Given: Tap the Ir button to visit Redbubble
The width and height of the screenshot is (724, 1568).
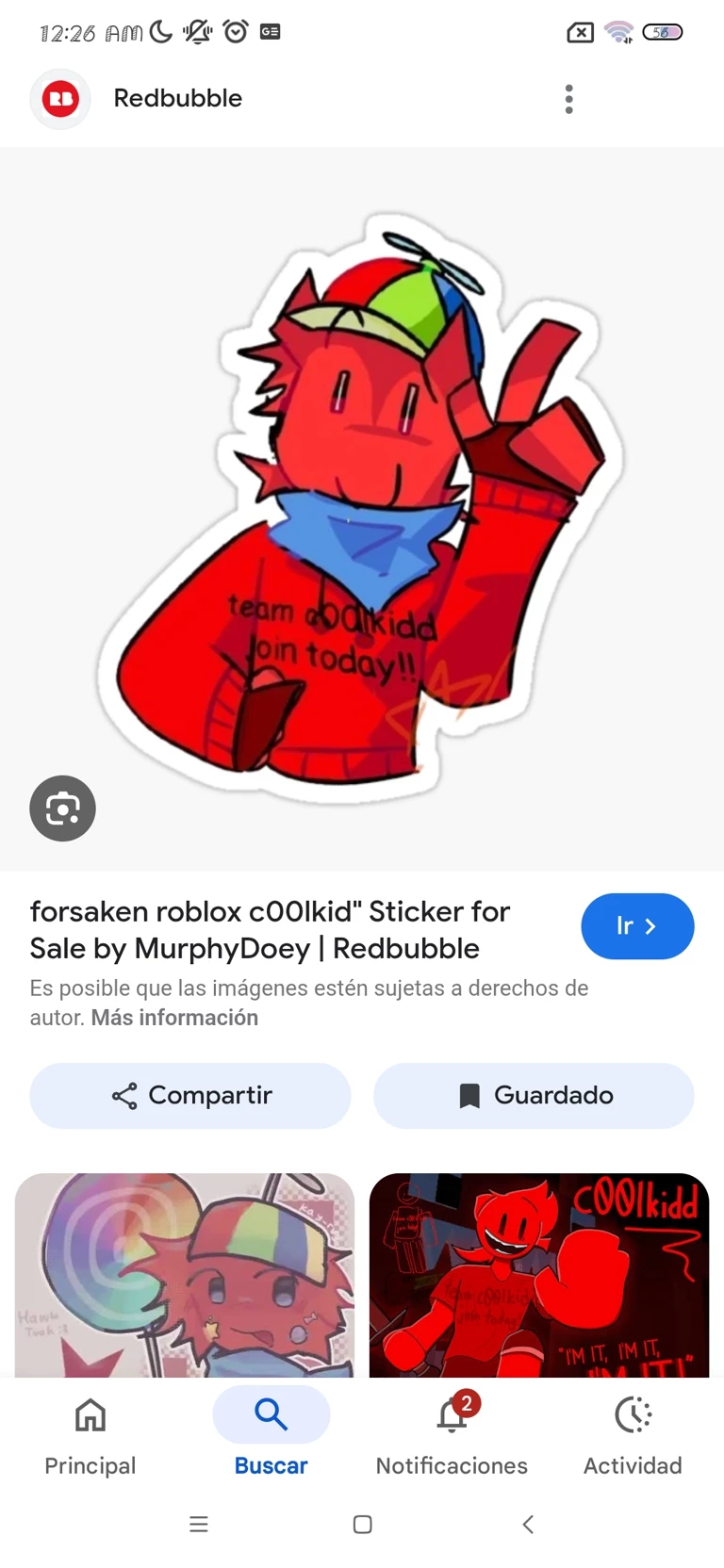Looking at the screenshot, I should pos(637,926).
